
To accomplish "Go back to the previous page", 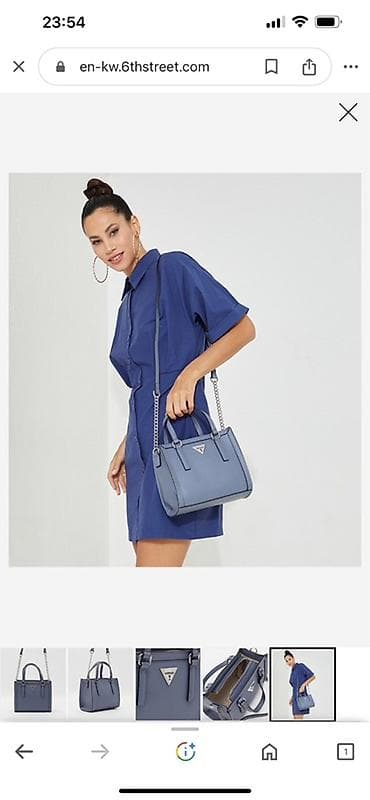I will (x=23, y=751).
